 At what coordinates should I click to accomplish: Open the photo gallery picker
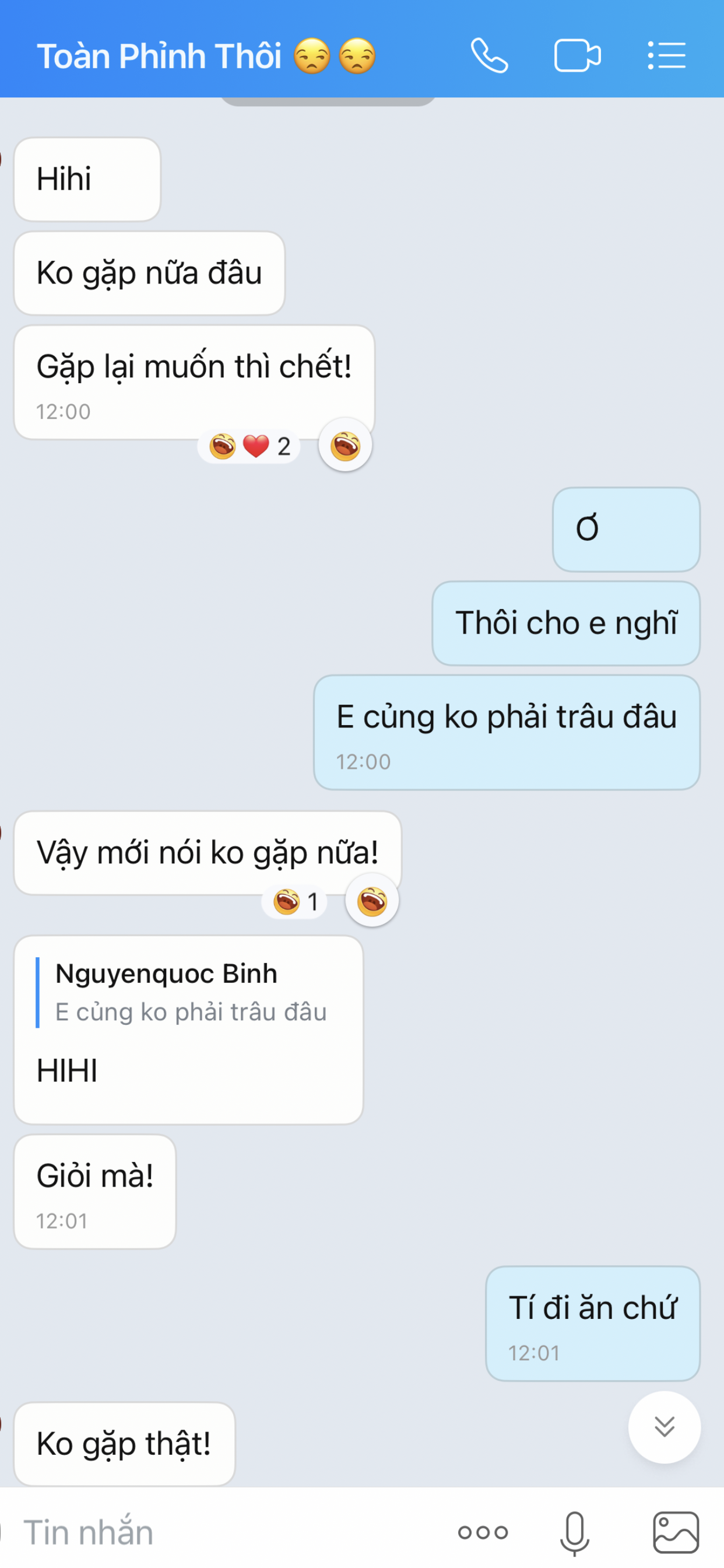[x=676, y=1532]
